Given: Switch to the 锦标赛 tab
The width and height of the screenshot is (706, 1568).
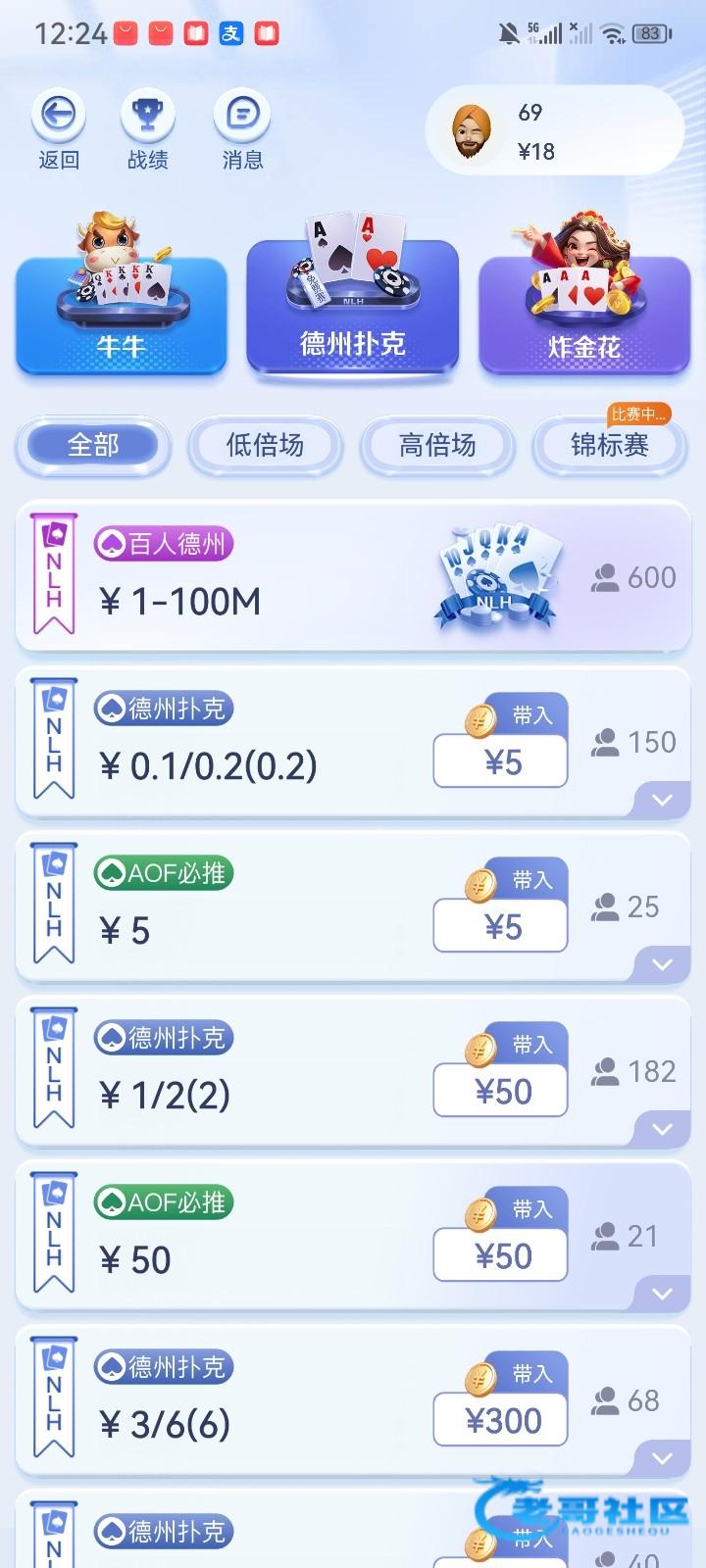Looking at the screenshot, I should pyautogui.click(x=610, y=446).
